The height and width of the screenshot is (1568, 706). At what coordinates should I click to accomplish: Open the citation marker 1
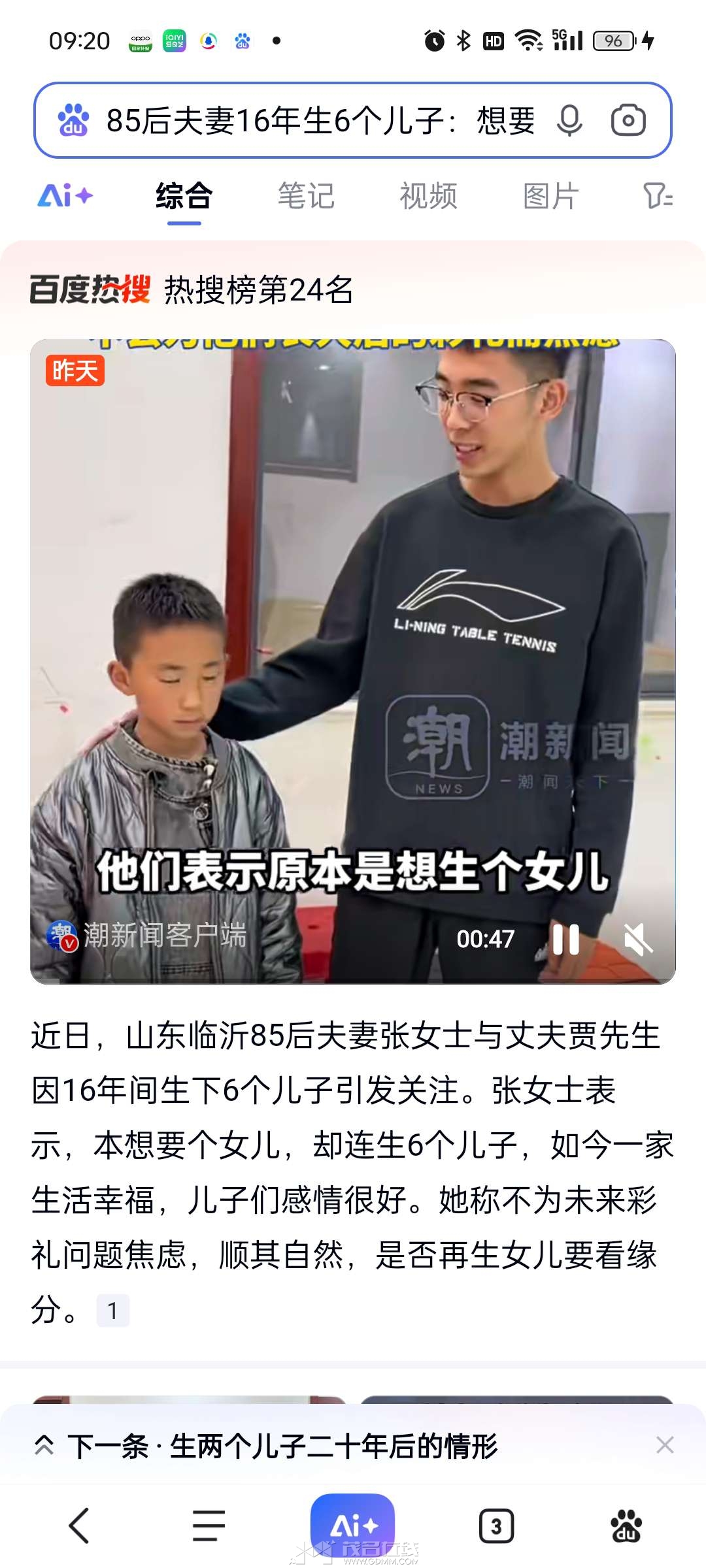(x=112, y=1310)
